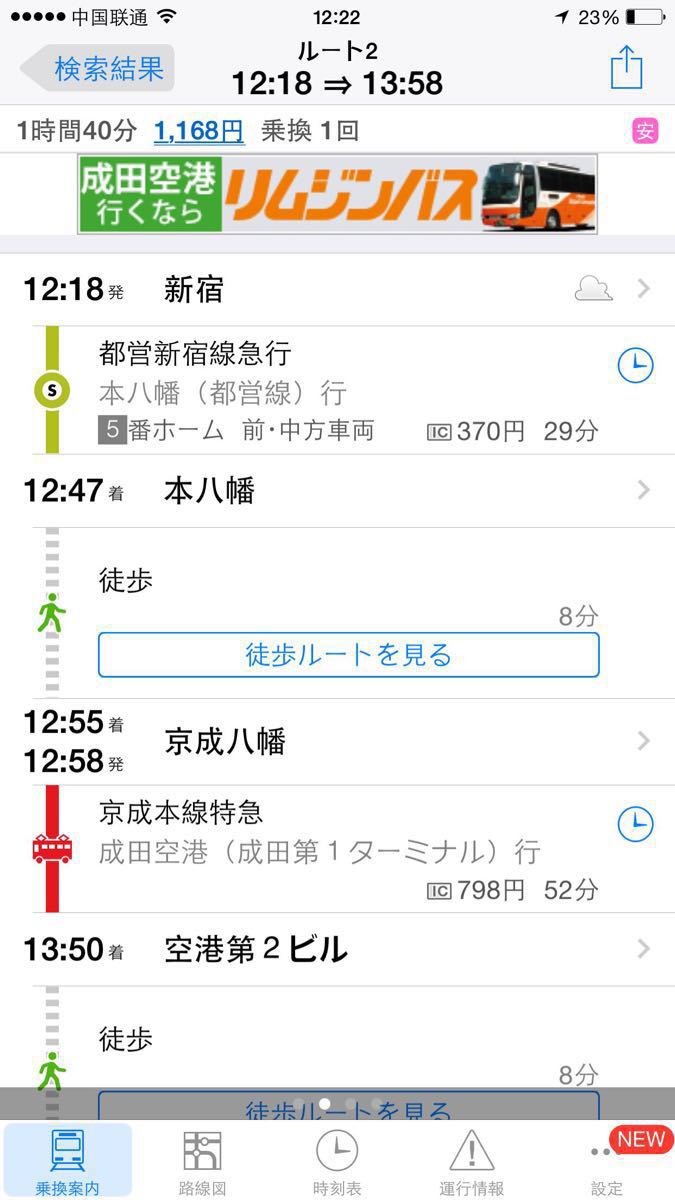The height and width of the screenshot is (1200, 675).
Task: Open the 1,168円 fare link
Action: (199, 131)
